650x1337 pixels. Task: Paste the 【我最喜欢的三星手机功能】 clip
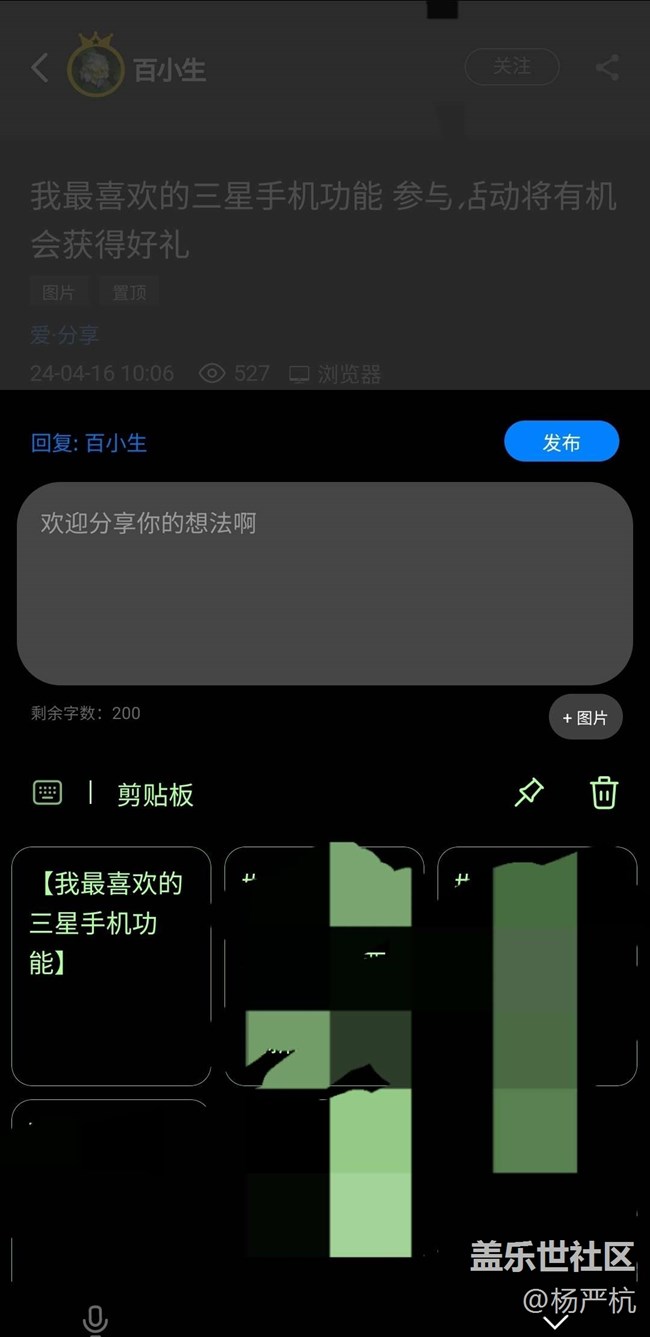pos(111,966)
